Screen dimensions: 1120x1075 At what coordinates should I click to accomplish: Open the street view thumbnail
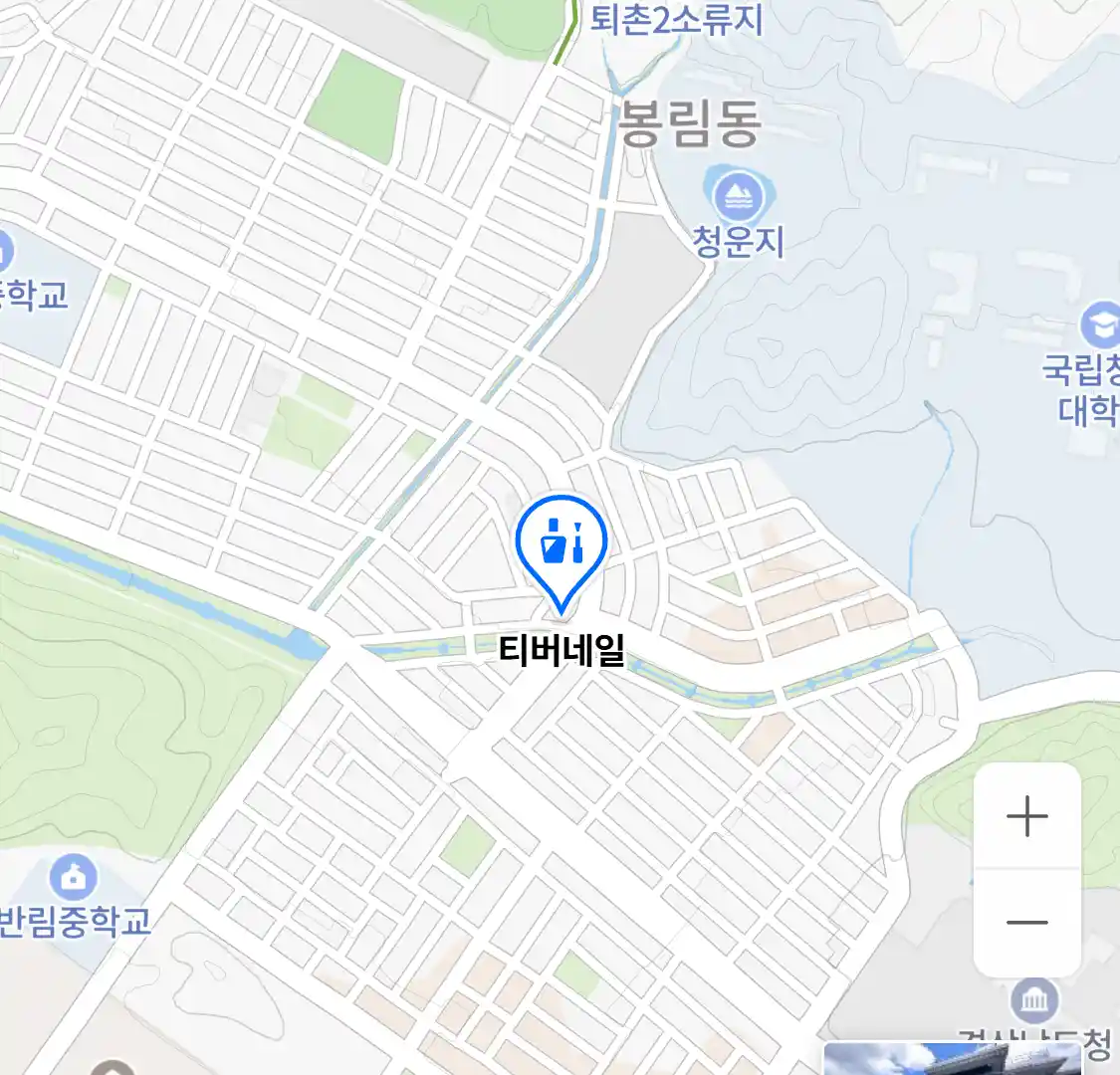[951, 1059]
